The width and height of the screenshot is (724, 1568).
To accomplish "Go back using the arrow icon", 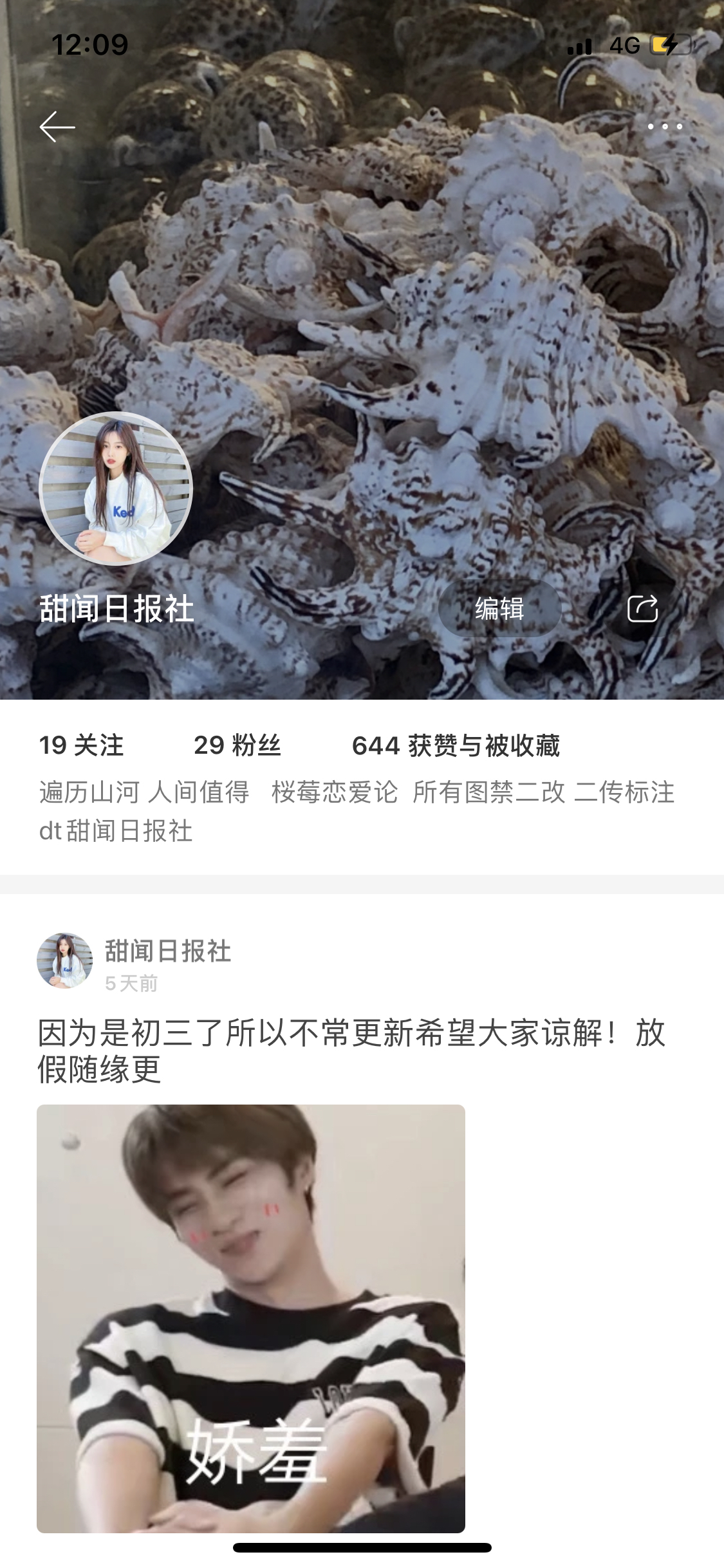I will coord(57,126).
